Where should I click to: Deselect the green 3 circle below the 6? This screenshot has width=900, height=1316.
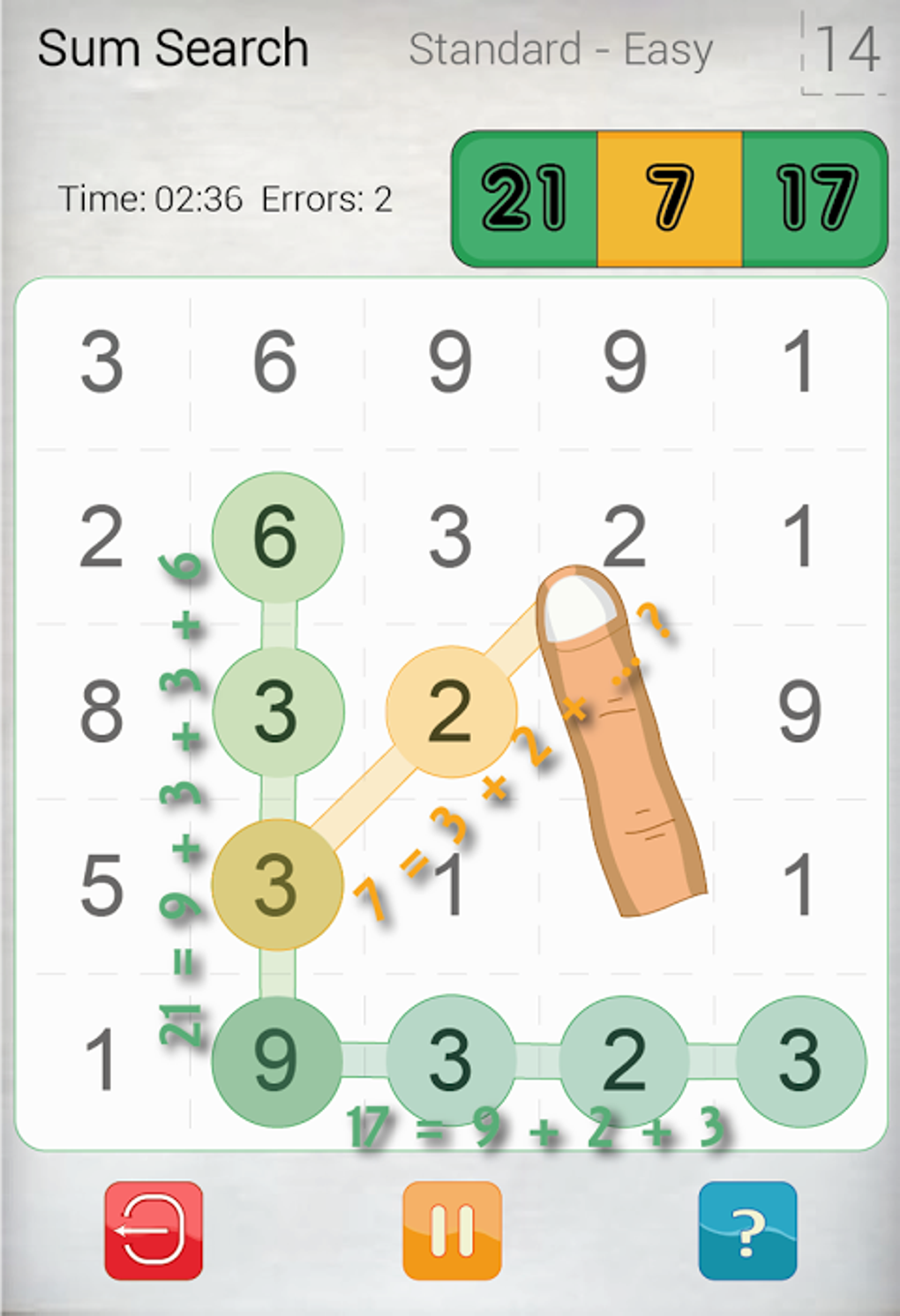(278, 713)
